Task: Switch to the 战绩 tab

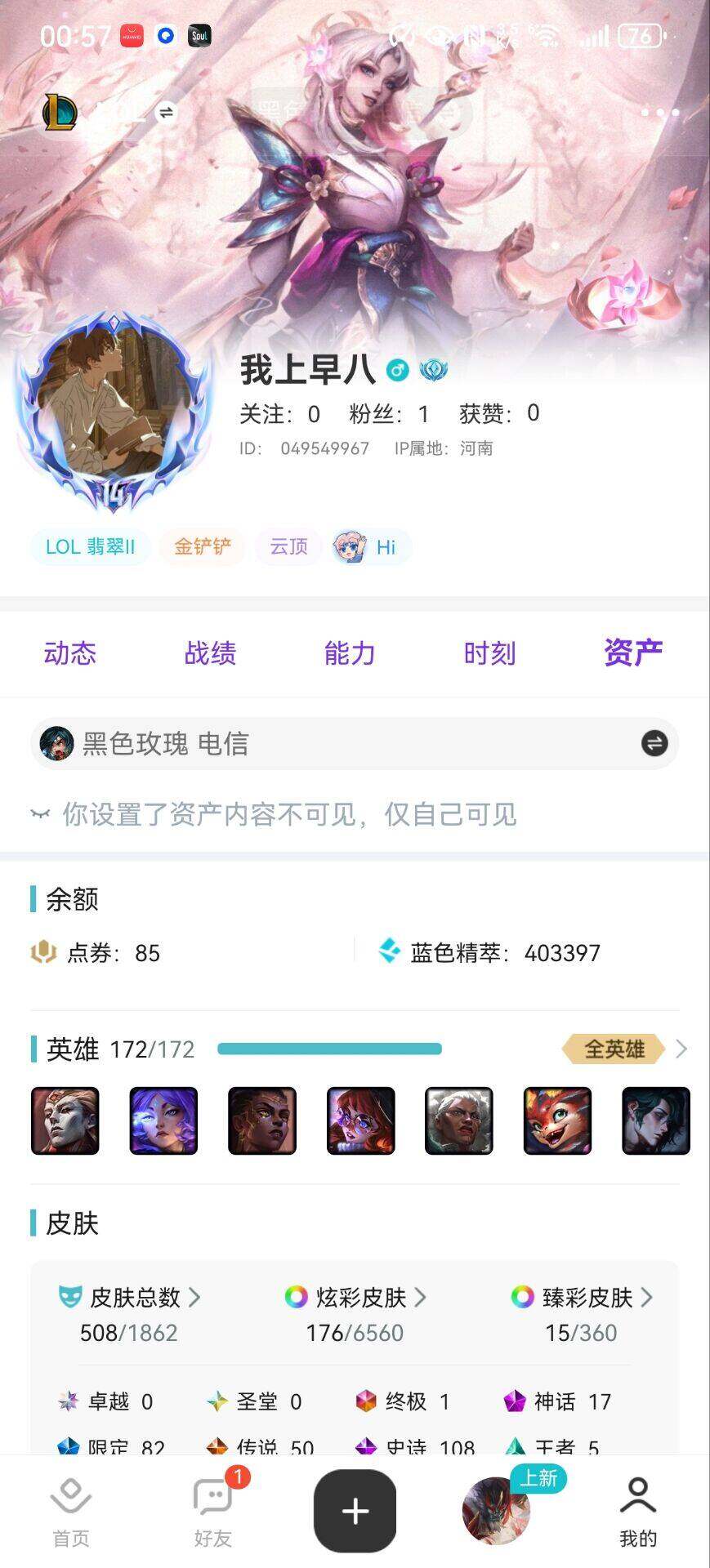Action: point(210,653)
